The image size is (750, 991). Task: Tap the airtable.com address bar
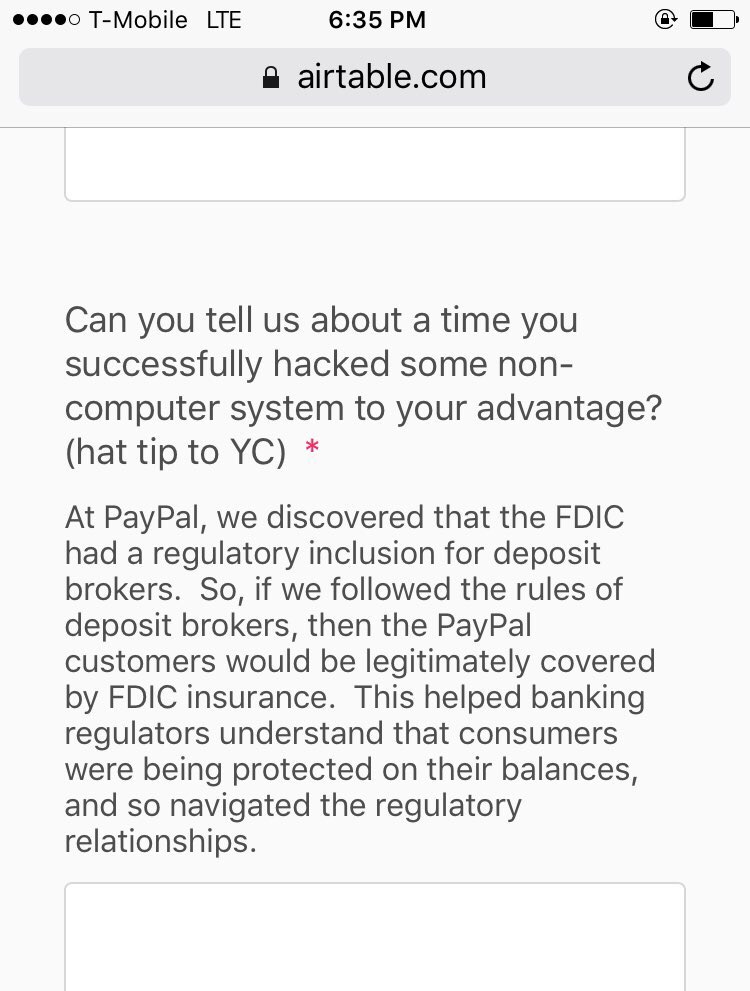(x=374, y=77)
